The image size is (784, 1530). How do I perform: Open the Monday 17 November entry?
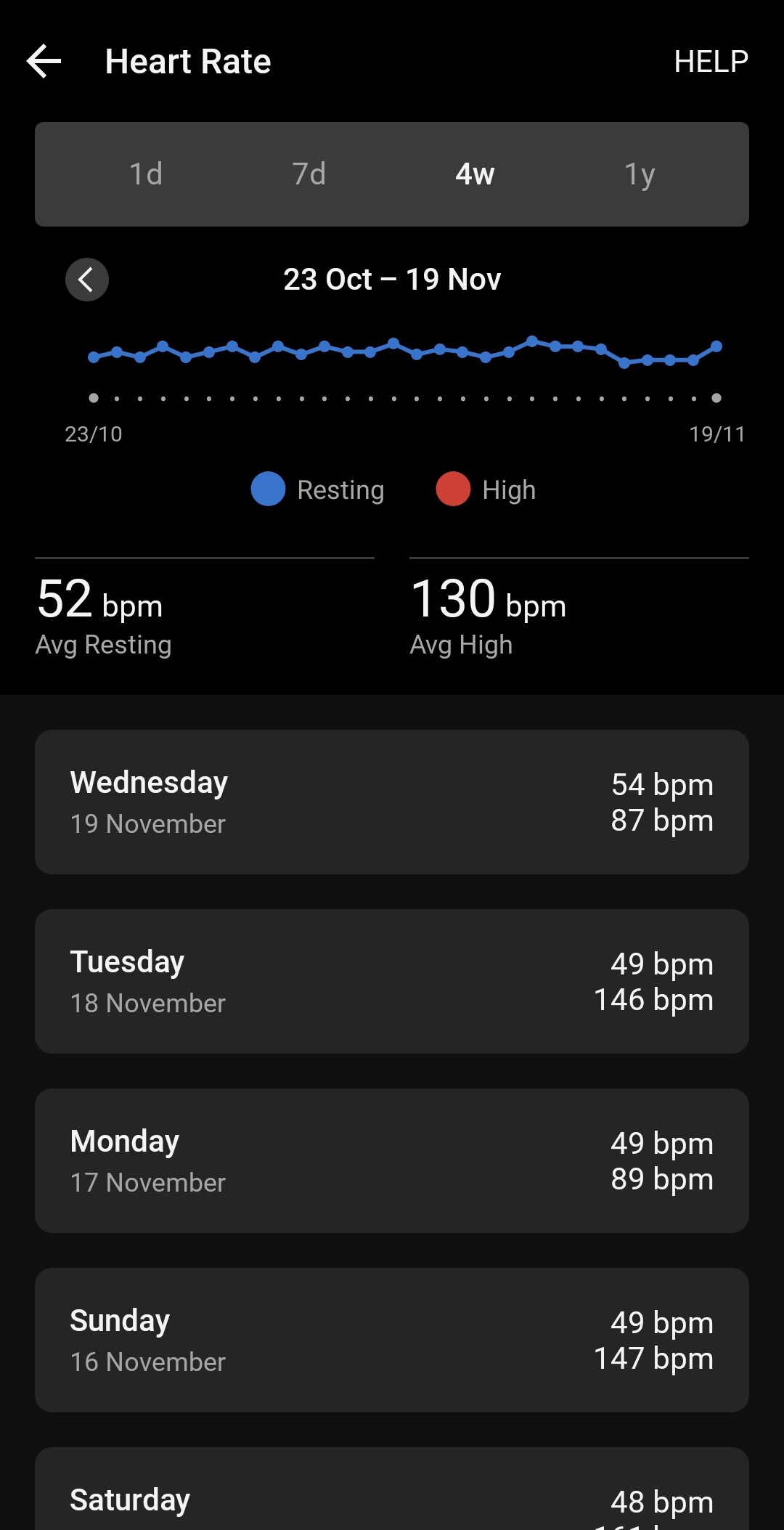click(x=392, y=1160)
